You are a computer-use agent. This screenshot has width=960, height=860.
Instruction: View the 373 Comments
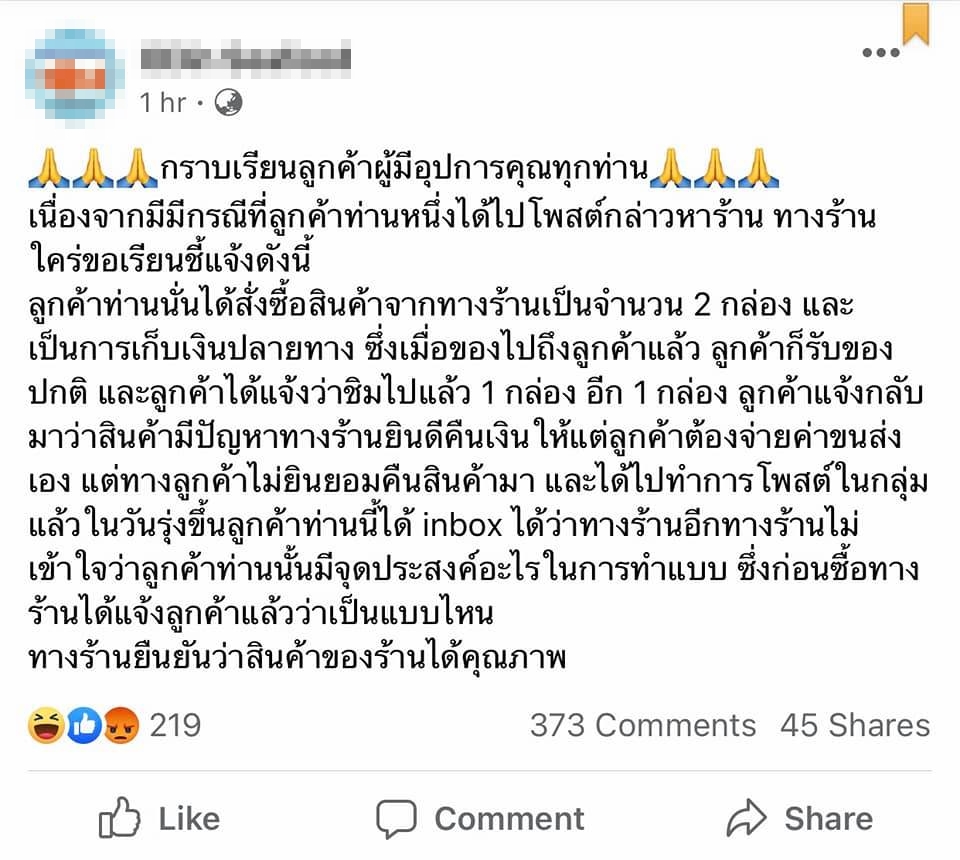click(642, 725)
